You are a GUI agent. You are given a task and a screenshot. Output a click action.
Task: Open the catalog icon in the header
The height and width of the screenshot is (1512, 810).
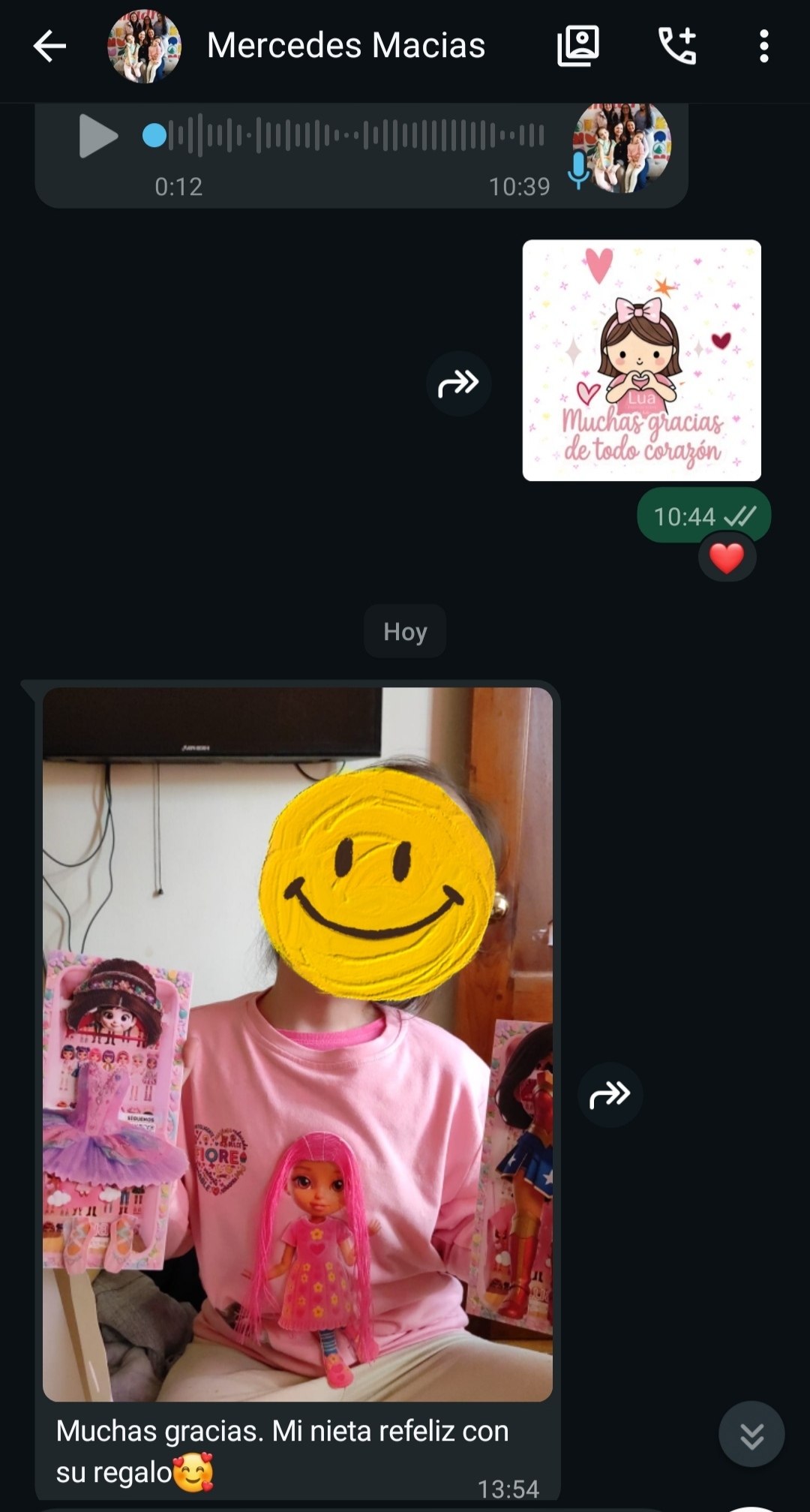(577, 46)
